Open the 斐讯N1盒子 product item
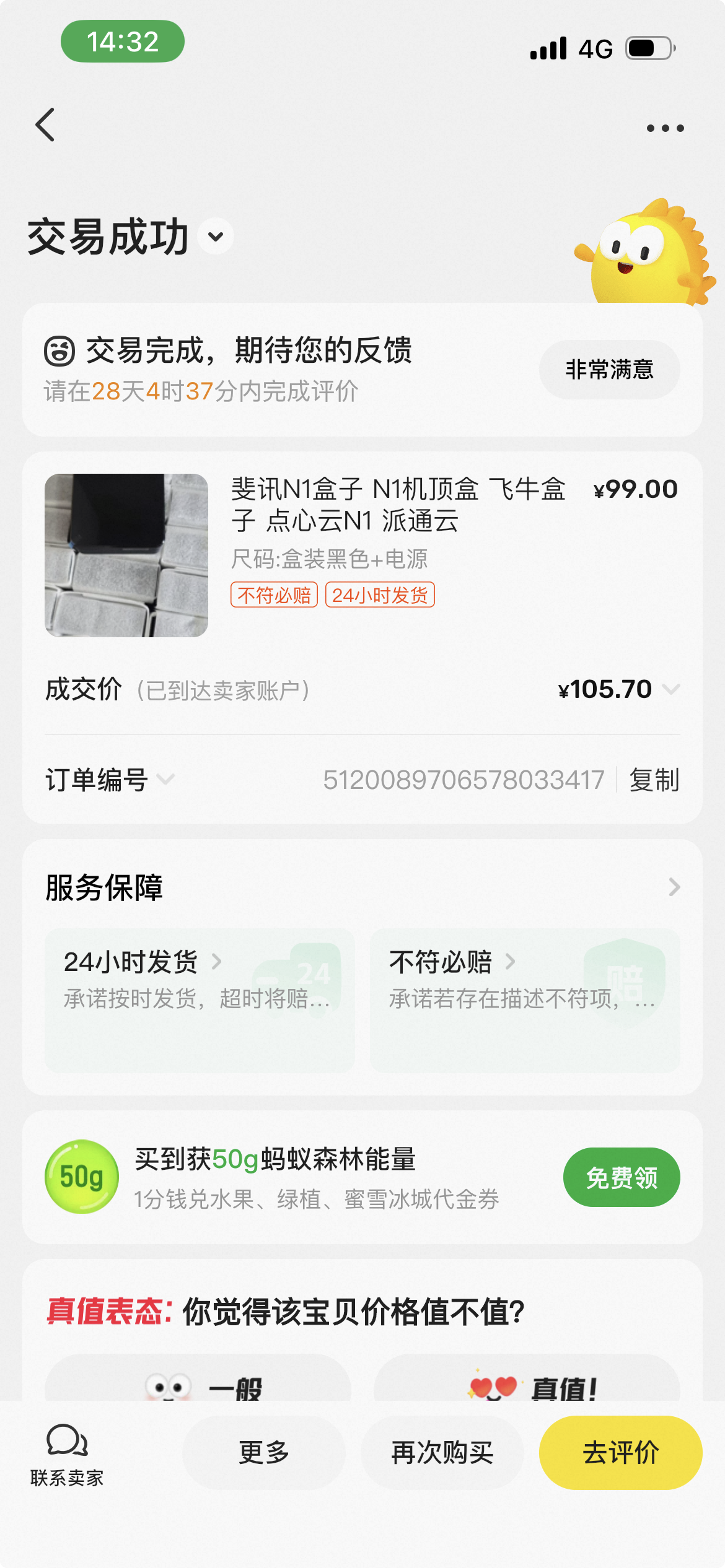Viewport: 725px width, 1568px height. click(x=362, y=555)
